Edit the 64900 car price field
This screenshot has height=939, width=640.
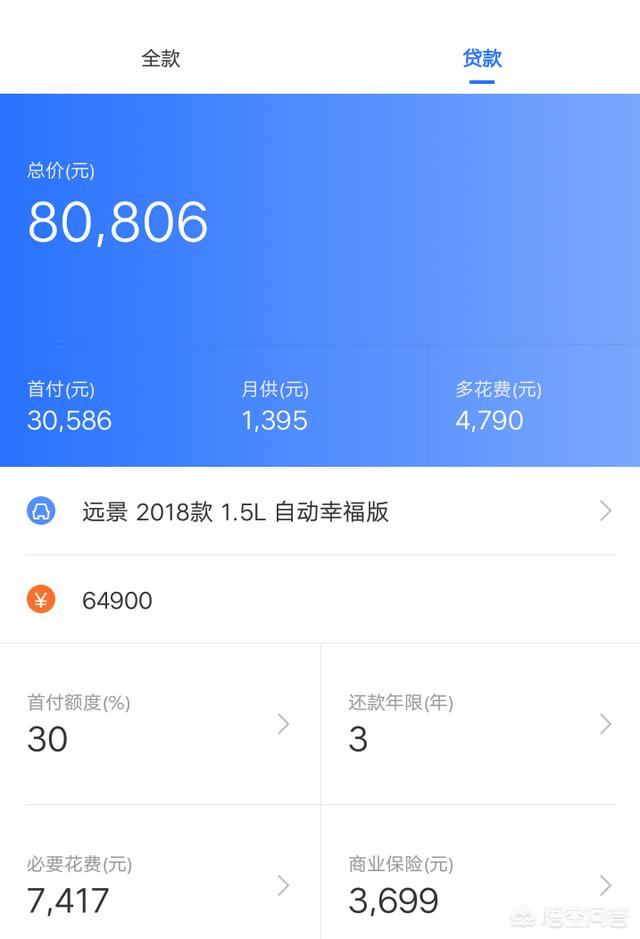pos(320,599)
